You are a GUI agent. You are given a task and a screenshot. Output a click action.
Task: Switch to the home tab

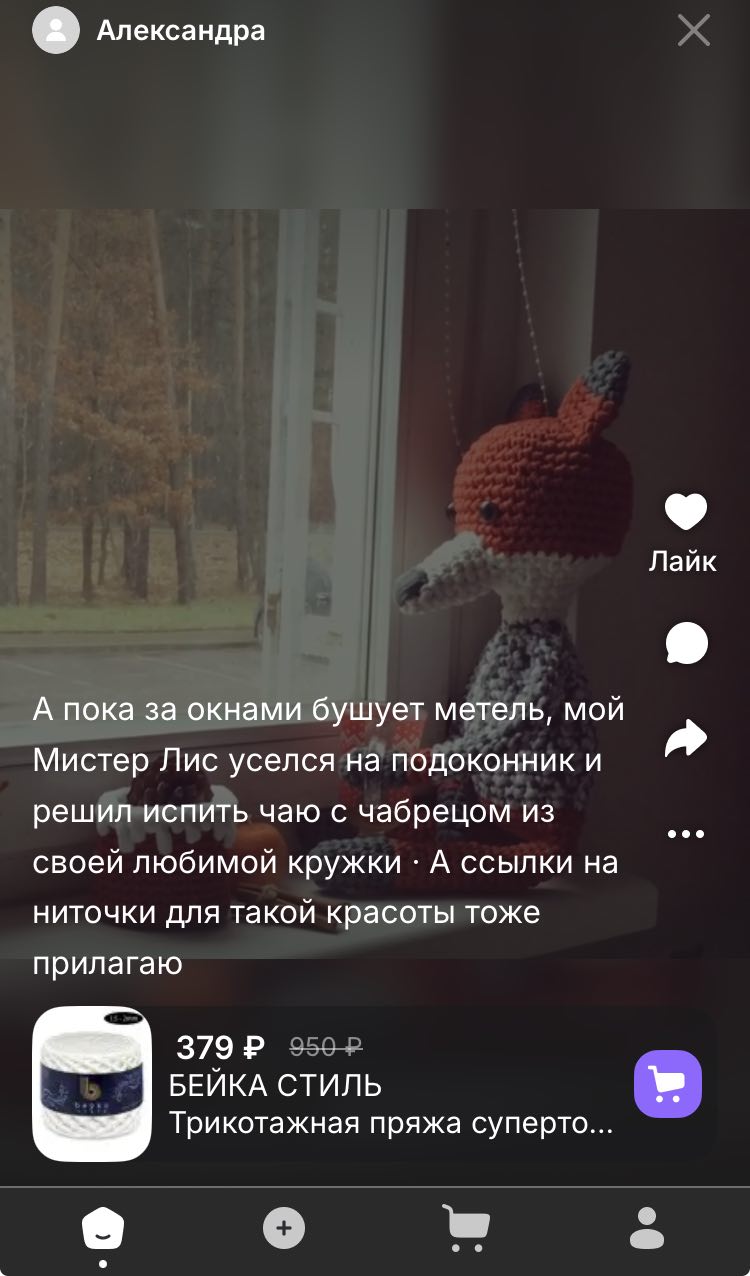[x=102, y=1228]
